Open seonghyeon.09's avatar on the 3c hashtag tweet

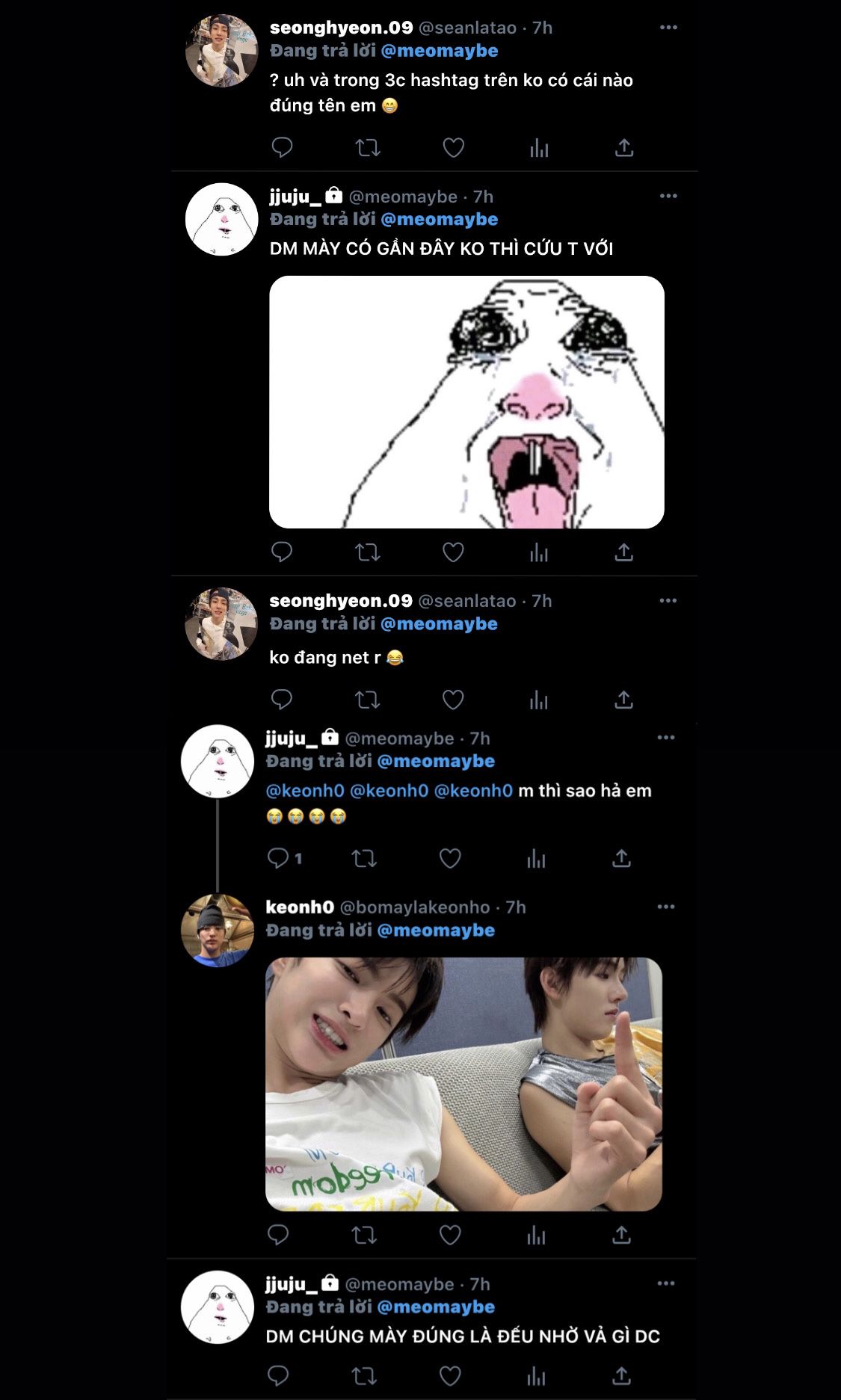coord(221,51)
